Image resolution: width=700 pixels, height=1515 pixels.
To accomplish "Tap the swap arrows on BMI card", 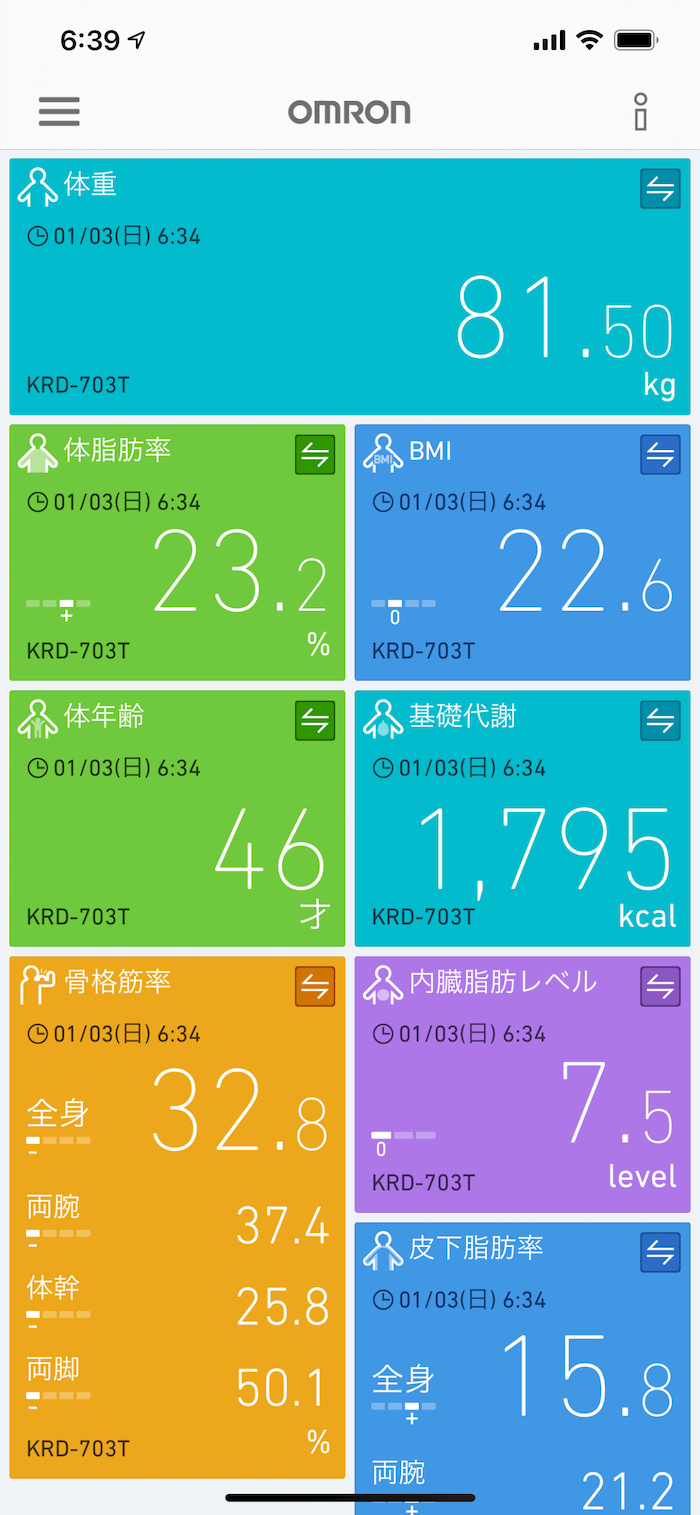I will click(660, 455).
